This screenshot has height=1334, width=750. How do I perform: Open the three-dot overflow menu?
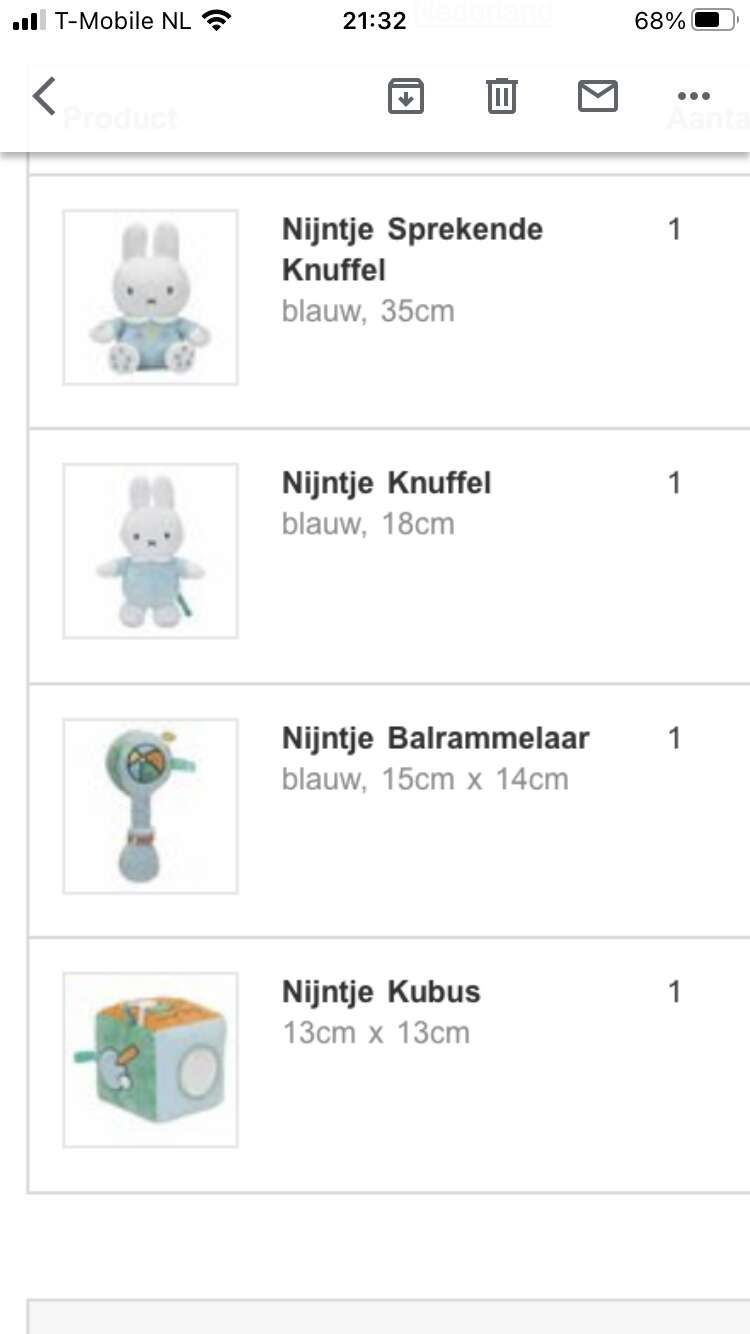[693, 96]
